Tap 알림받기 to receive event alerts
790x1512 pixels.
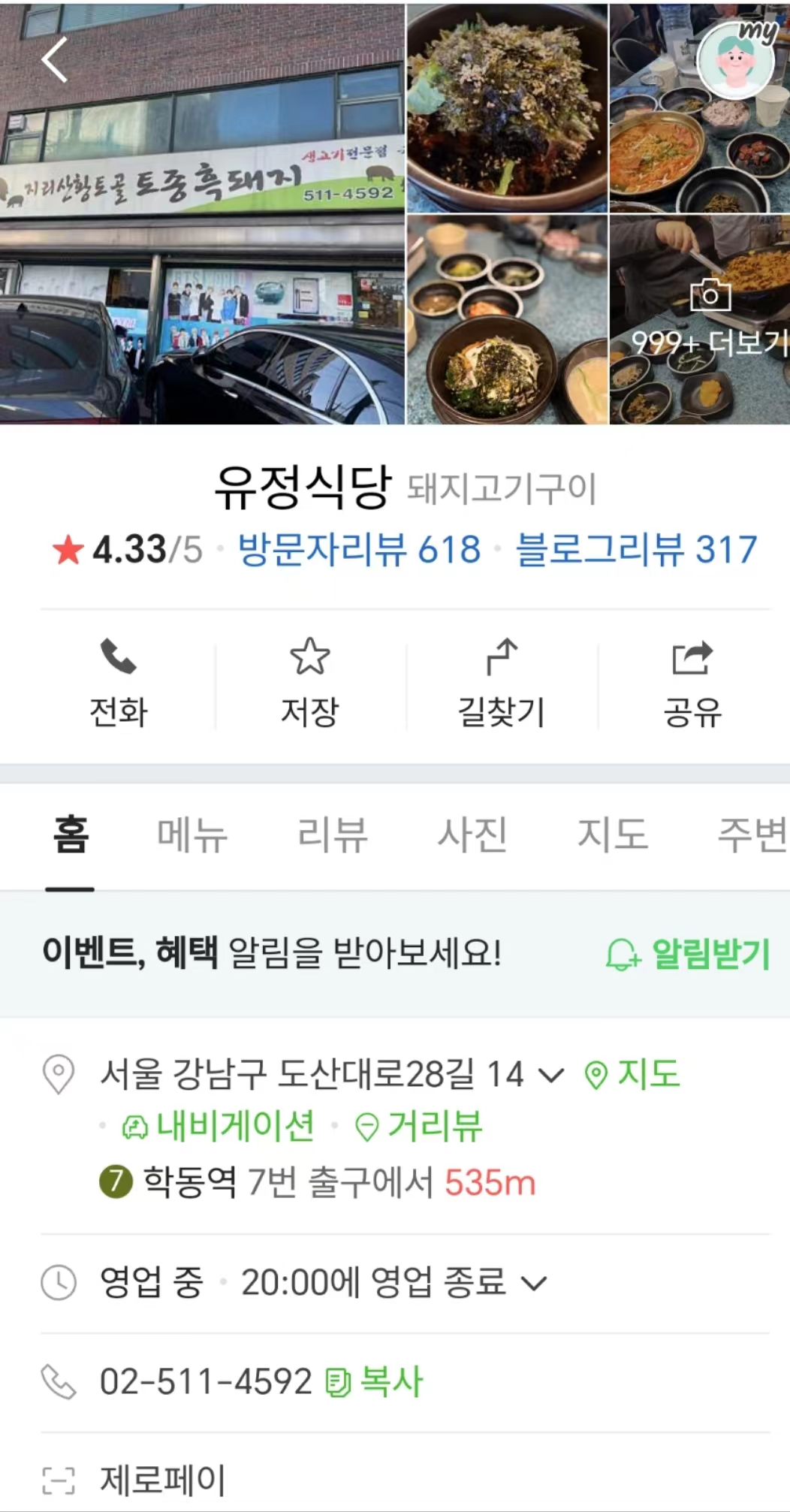point(688,954)
